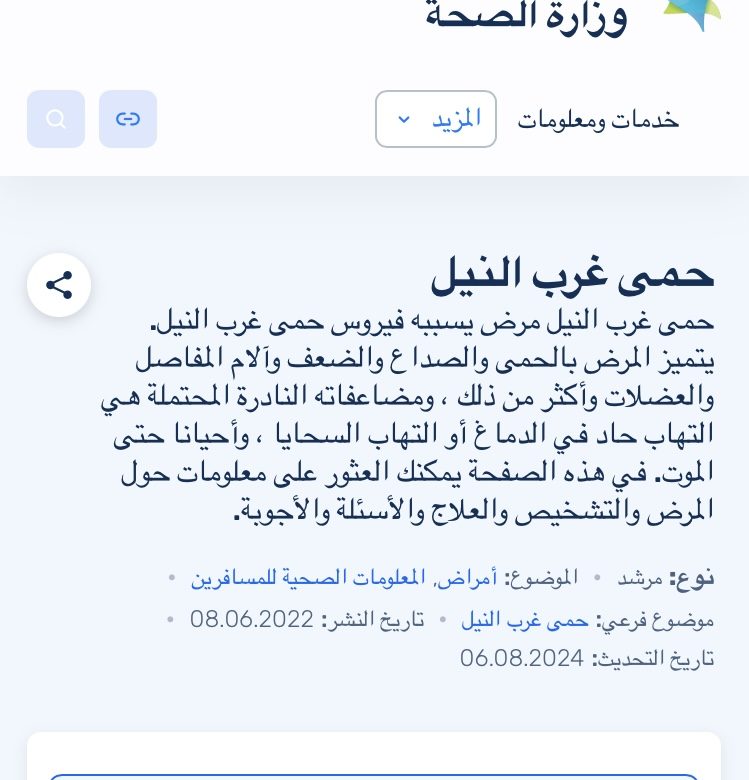The width and height of the screenshot is (749, 780).
Task: Open the search icon in the header
Action: [56, 119]
